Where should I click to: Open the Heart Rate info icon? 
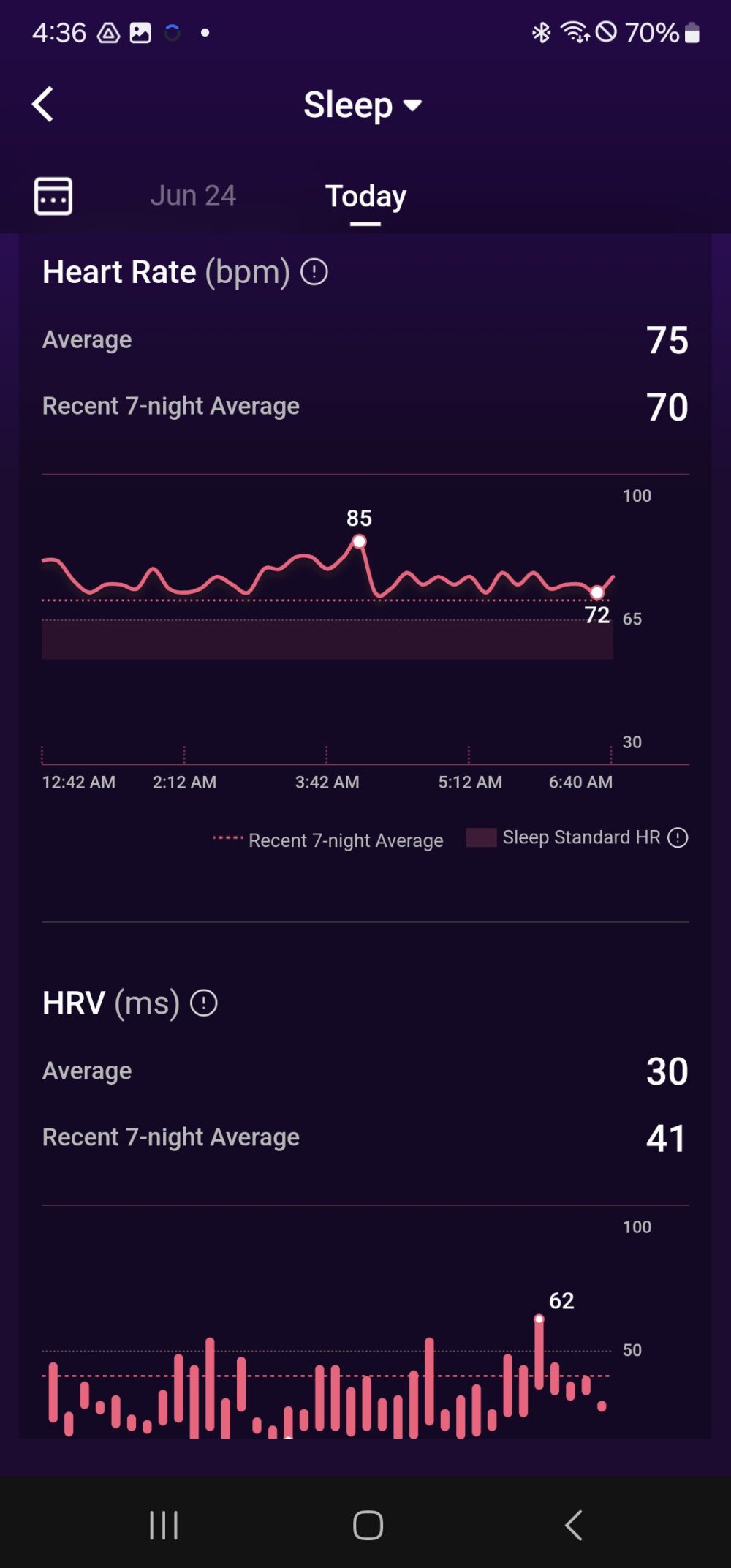pos(314,272)
